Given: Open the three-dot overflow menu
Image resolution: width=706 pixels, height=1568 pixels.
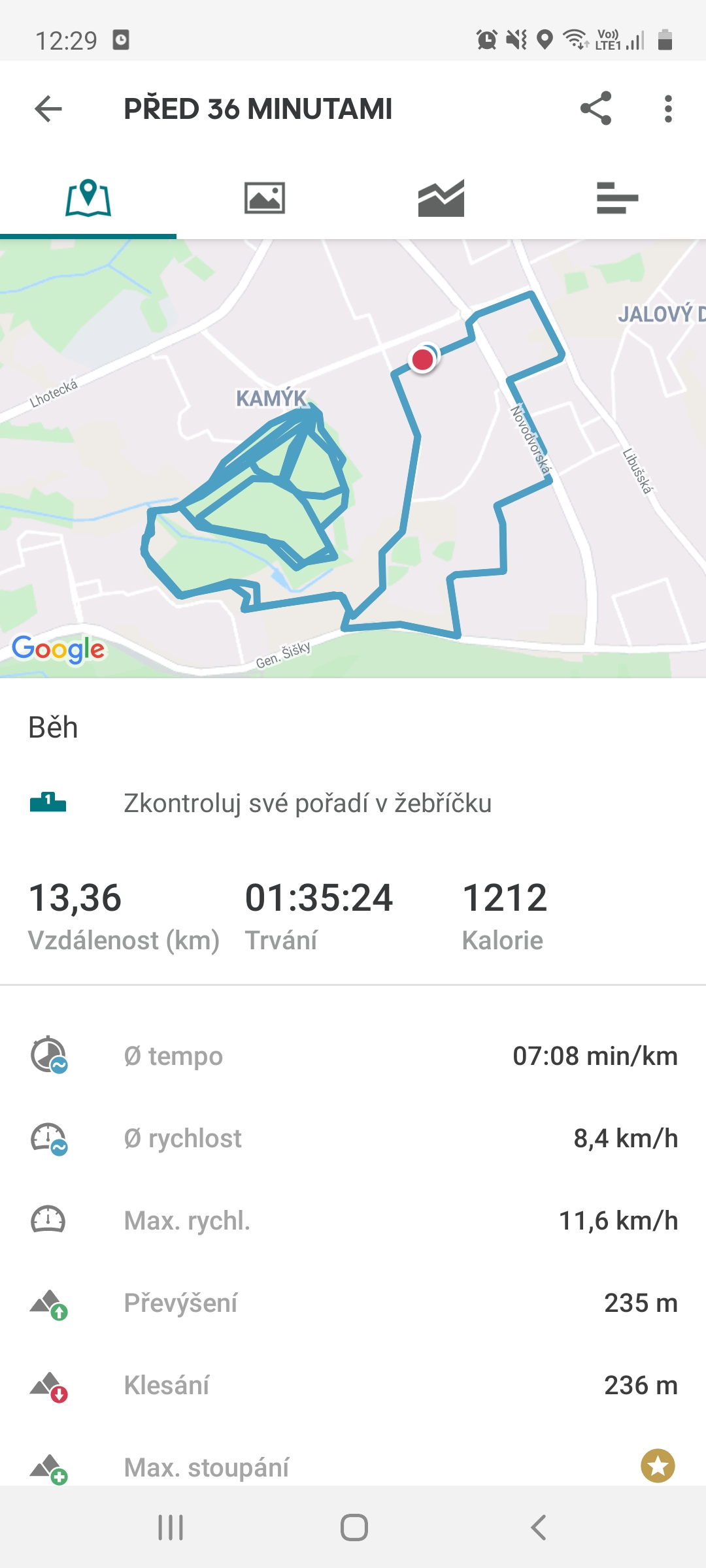Looking at the screenshot, I should 667,108.
